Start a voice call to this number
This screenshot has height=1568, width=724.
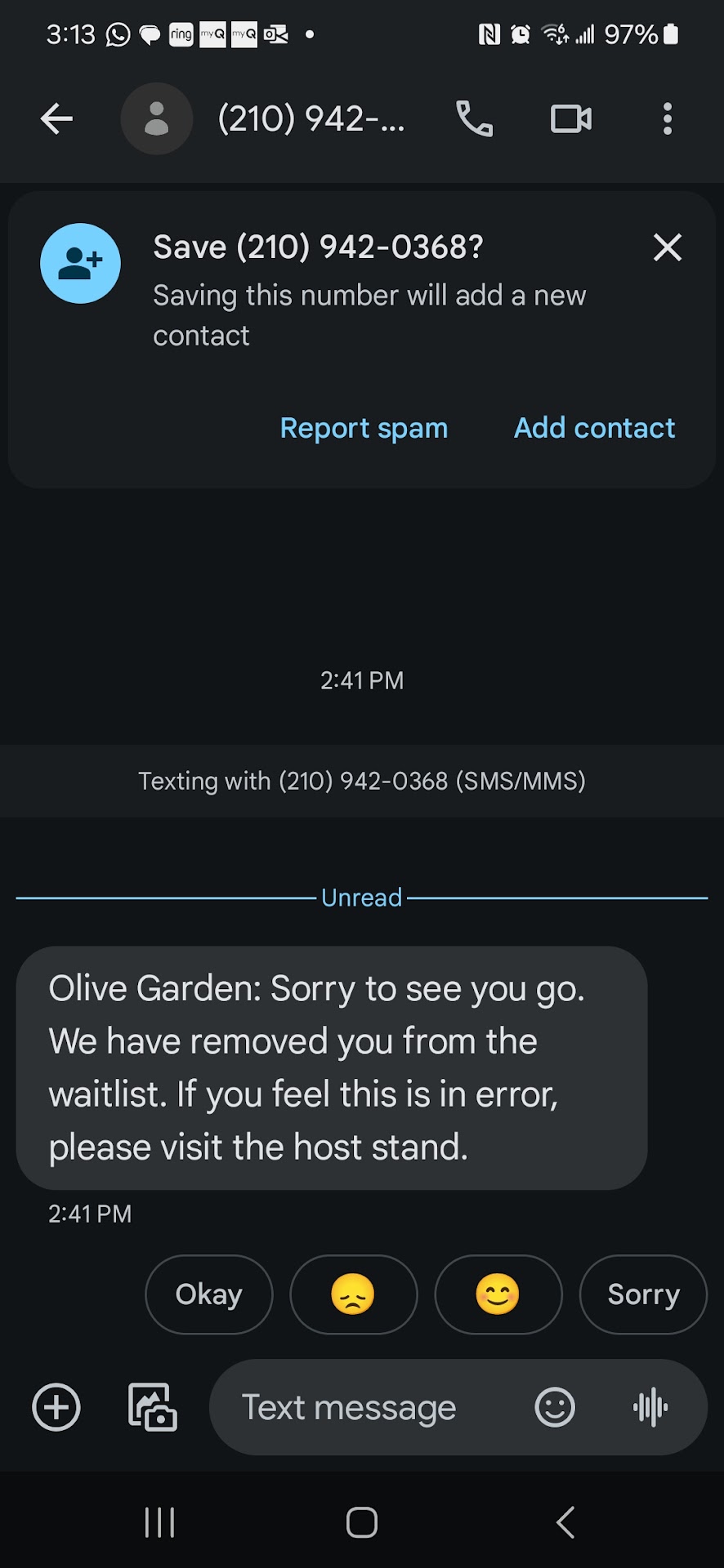474,119
